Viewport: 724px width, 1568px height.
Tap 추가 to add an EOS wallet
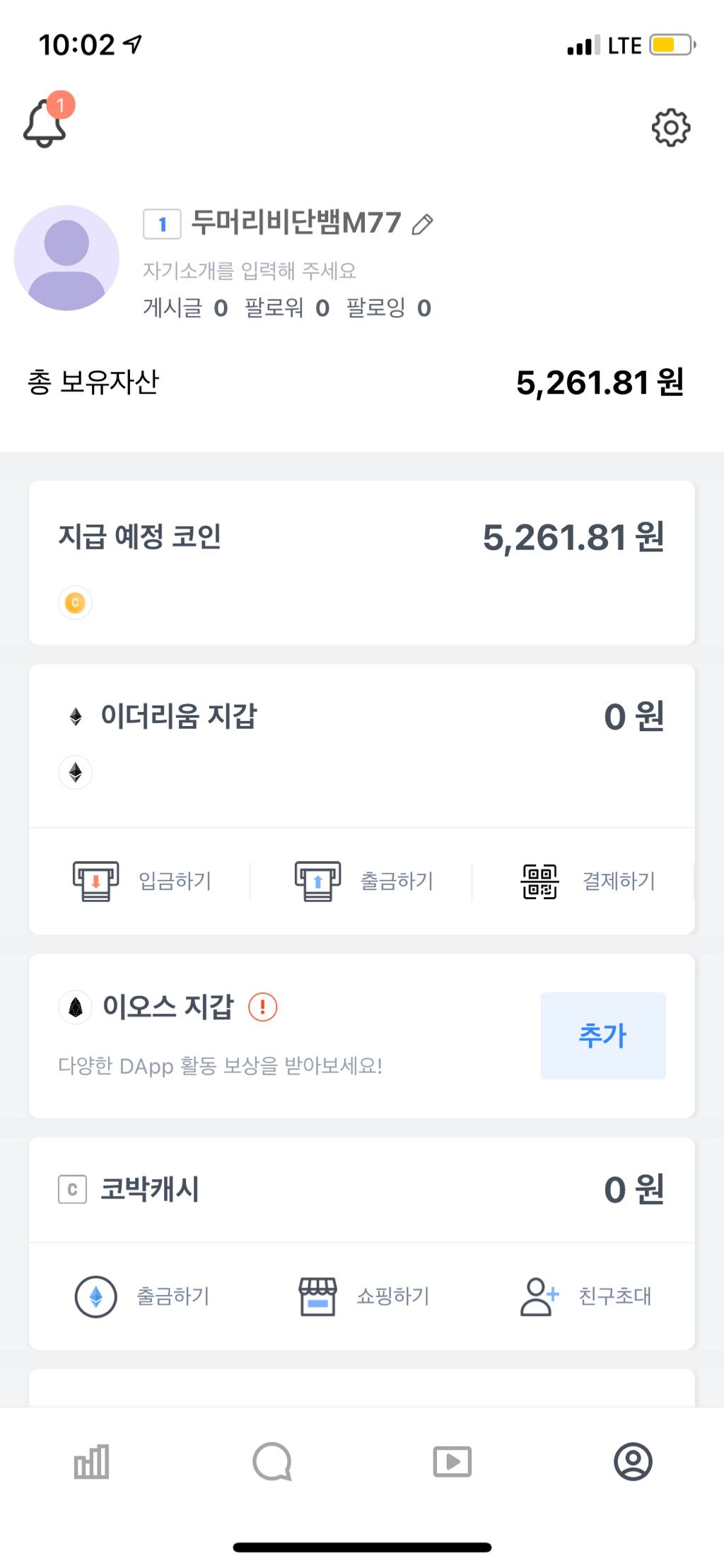click(x=602, y=1036)
